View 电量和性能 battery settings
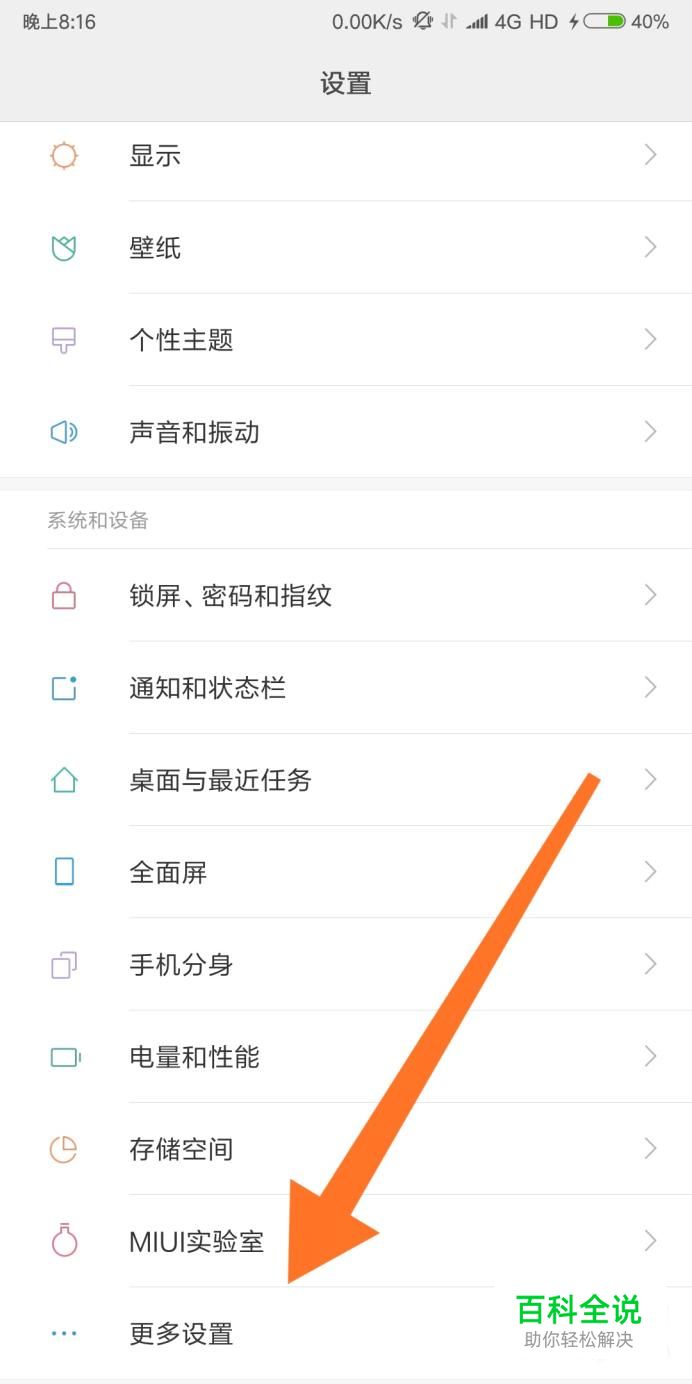 point(194,1057)
